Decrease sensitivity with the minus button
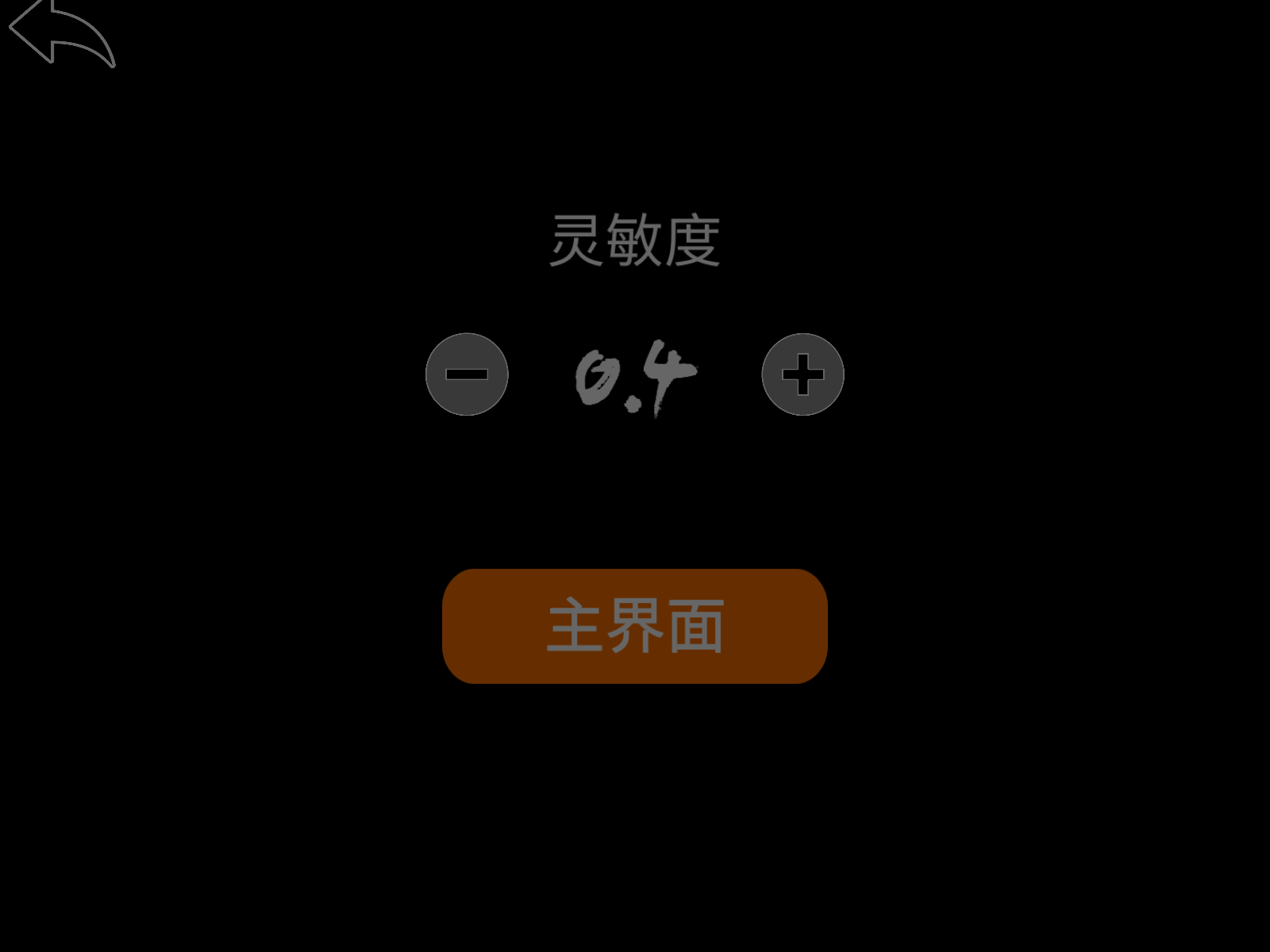The width and height of the screenshot is (1270, 952). pyautogui.click(x=467, y=374)
